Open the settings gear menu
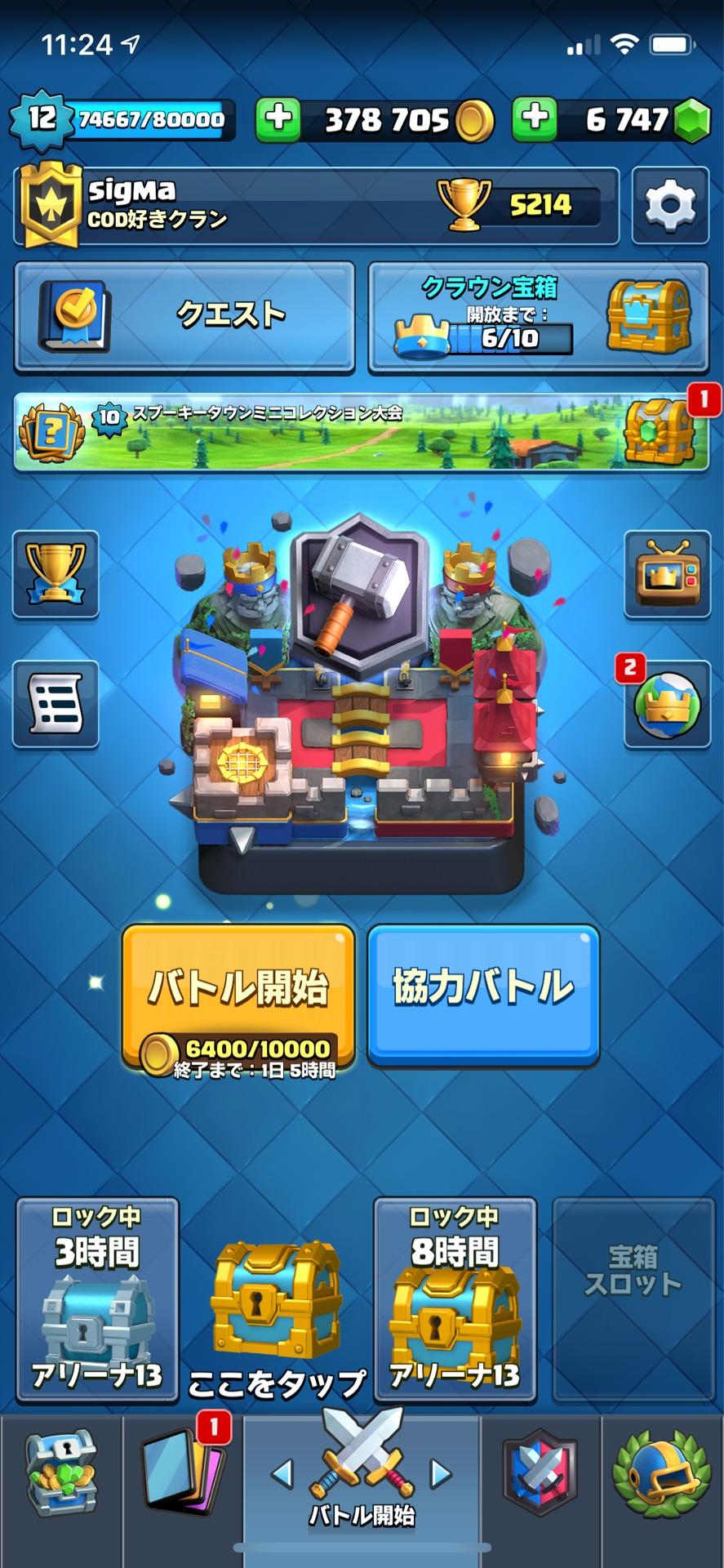Viewport: 724px width, 1568px height. [670, 204]
